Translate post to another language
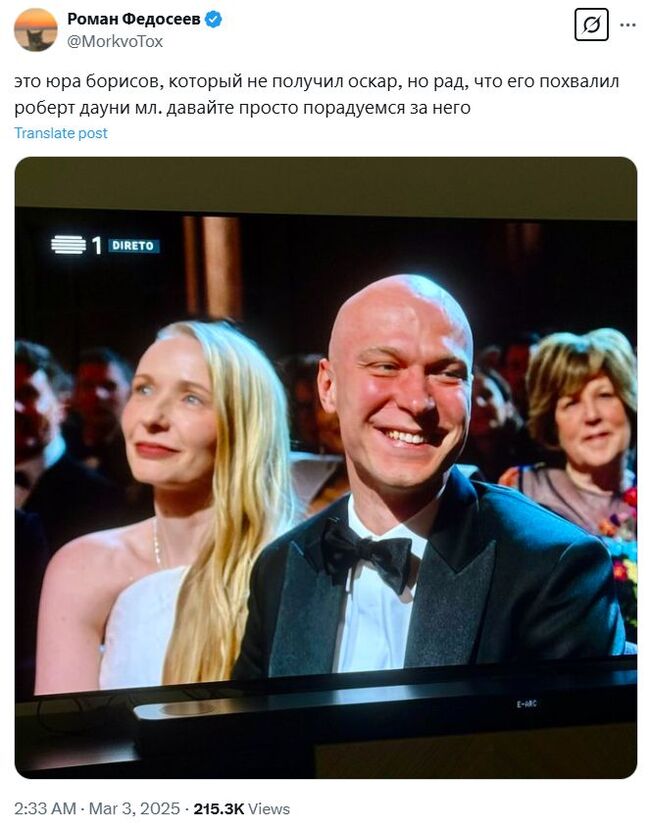Screen dimensions: 650x828 (61, 133)
